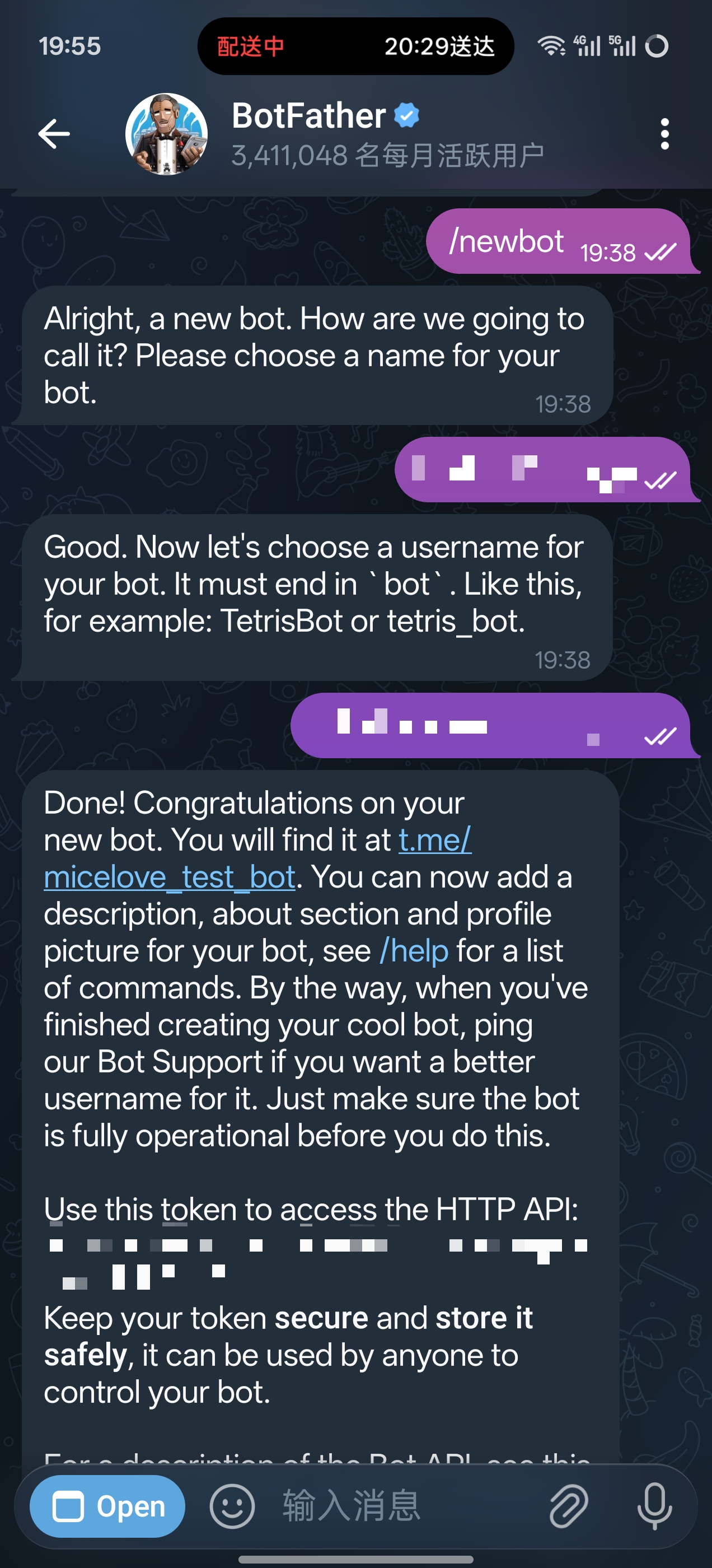Image resolution: width=712 pixels, height=1568 pixels.
Task: Open the delivery status pill at the top
Action: click(355, 46)
